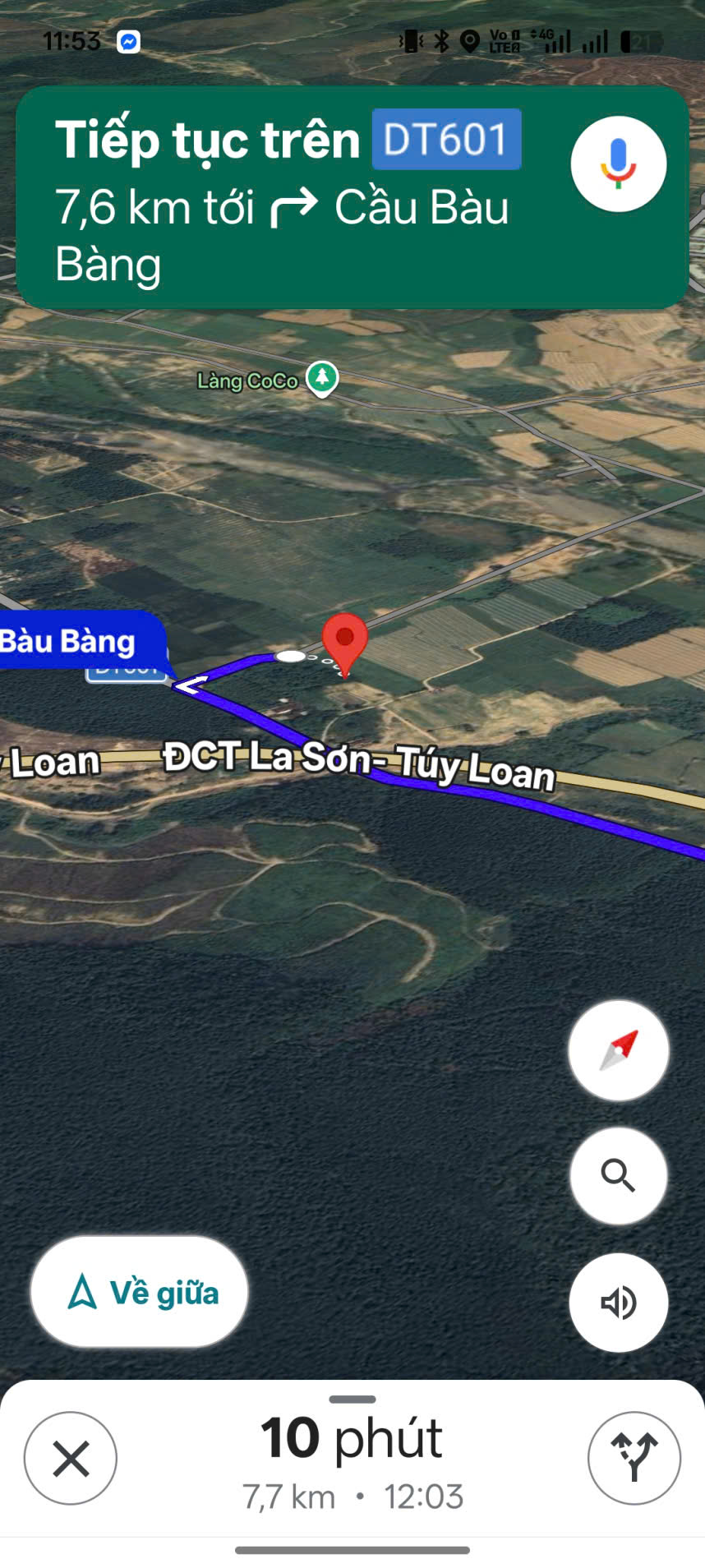Re-center map with Về giữa
The width and height of the screenshot is (705, 1568).
point(139,1292)
